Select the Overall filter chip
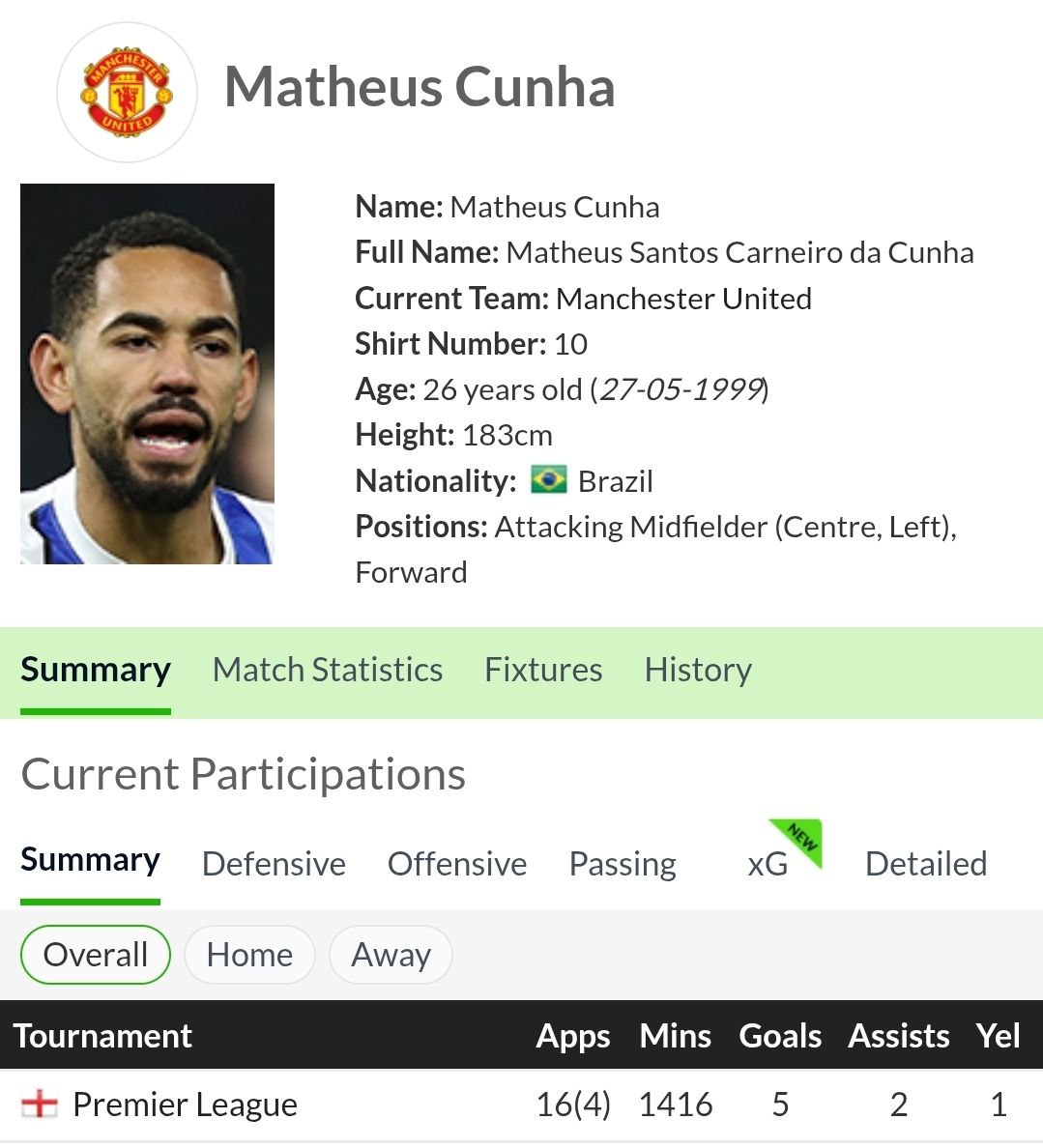Viewport: 1043px width, 1148px height. pyautogui.click(x=95, y=955)
